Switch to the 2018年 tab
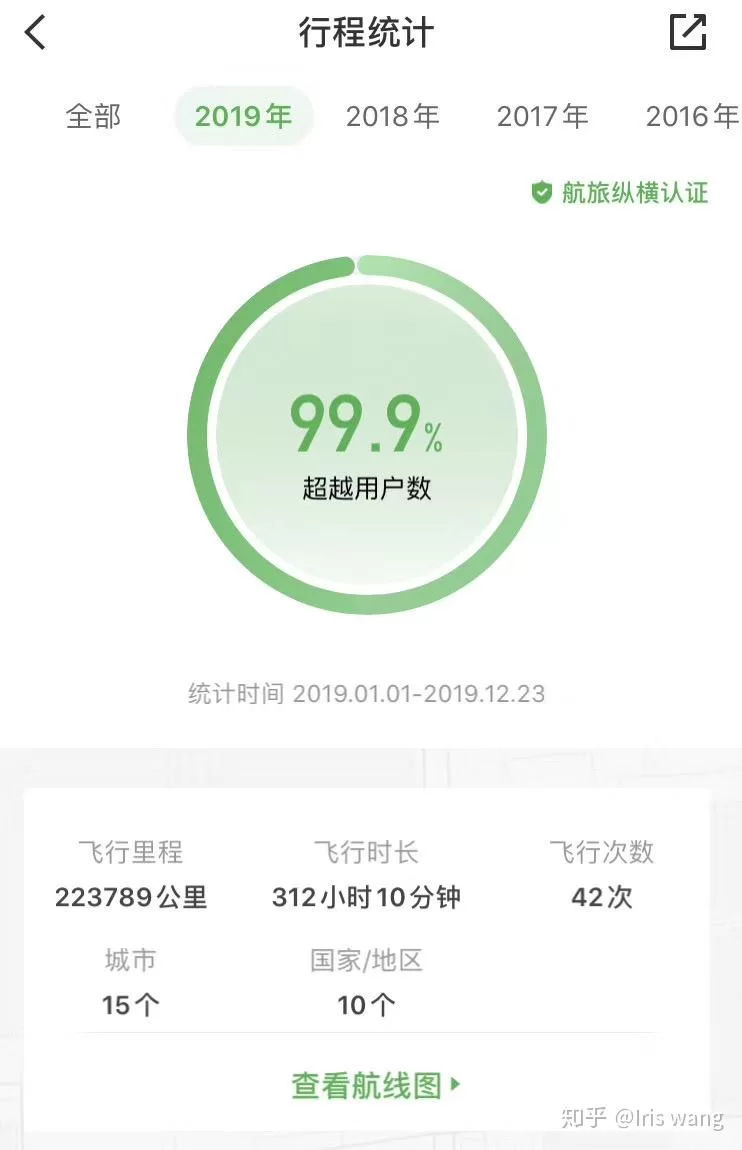Viewport: 742px width, 1150px height. (392, 116)
